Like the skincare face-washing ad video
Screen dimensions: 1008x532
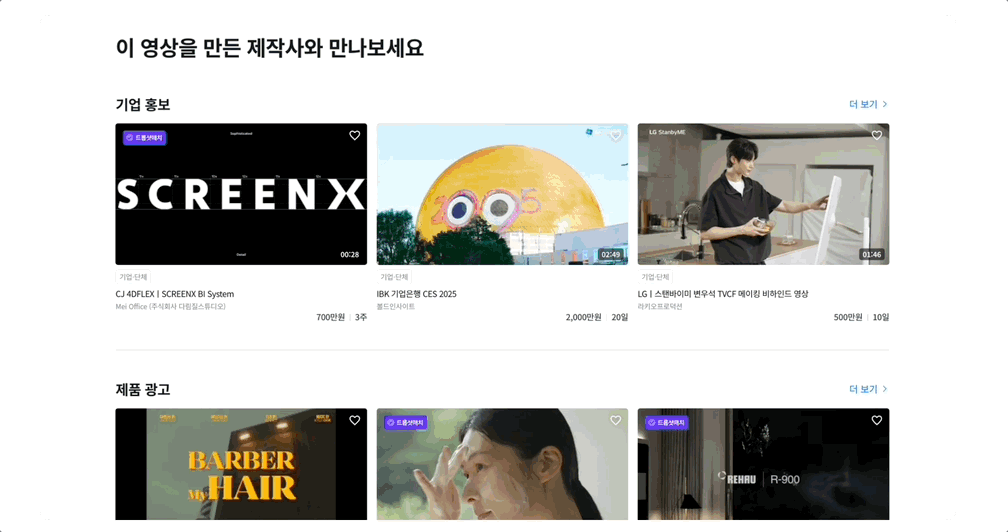[x=616, y=421]
